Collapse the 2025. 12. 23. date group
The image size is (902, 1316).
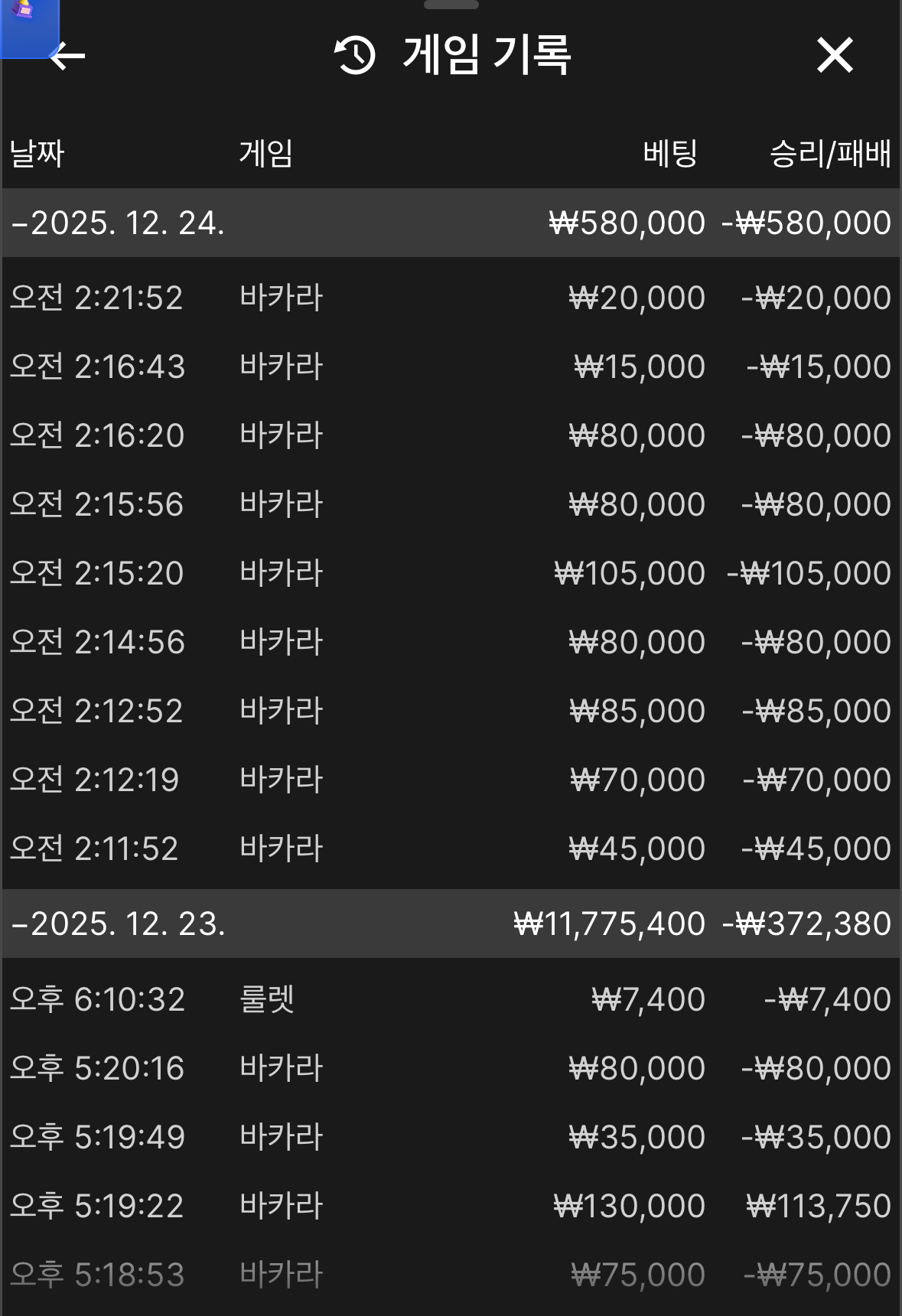tap(119, 924)
